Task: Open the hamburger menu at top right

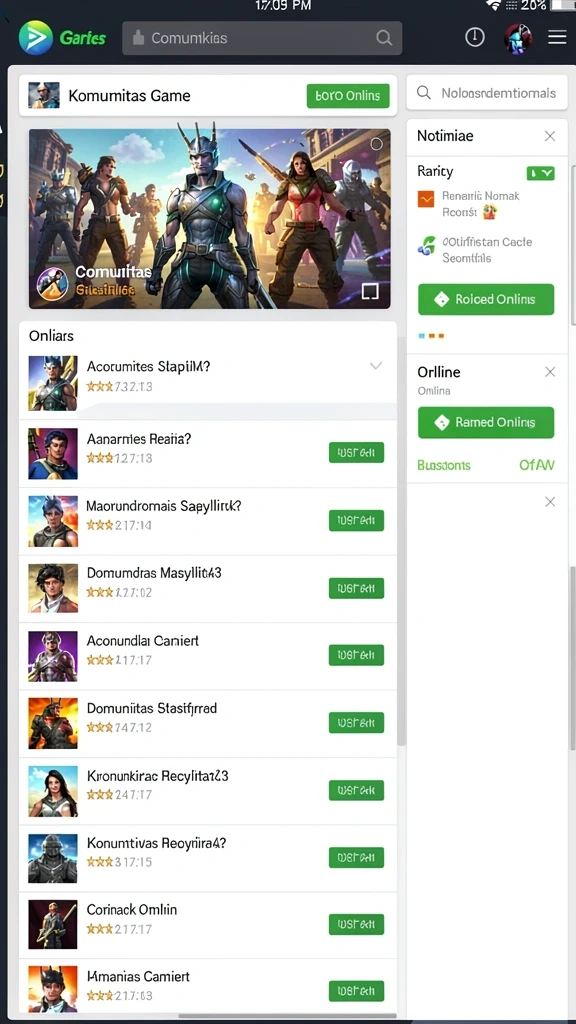Action: [x=556, y=37]
